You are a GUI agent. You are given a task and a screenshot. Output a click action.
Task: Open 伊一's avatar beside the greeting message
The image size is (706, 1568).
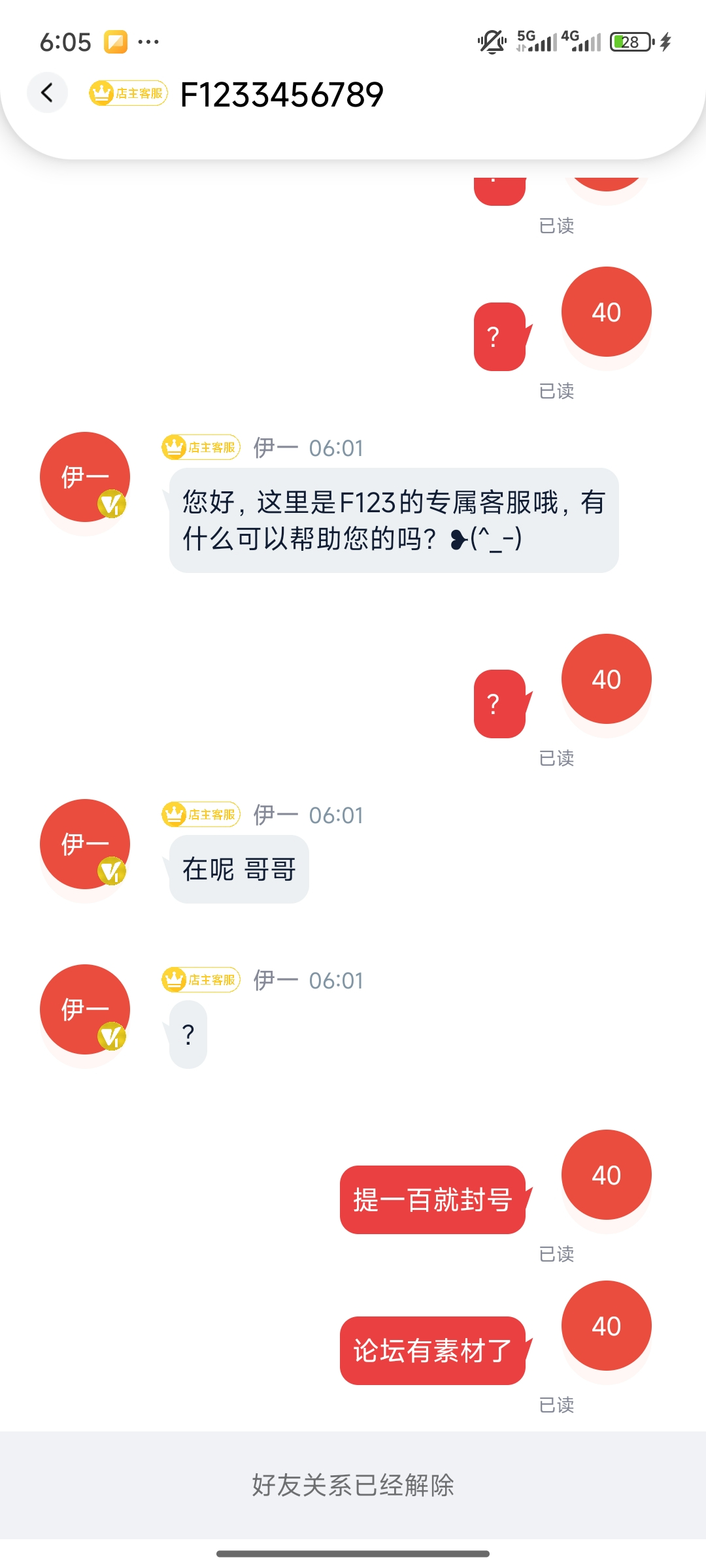click(x=85, y=477)
